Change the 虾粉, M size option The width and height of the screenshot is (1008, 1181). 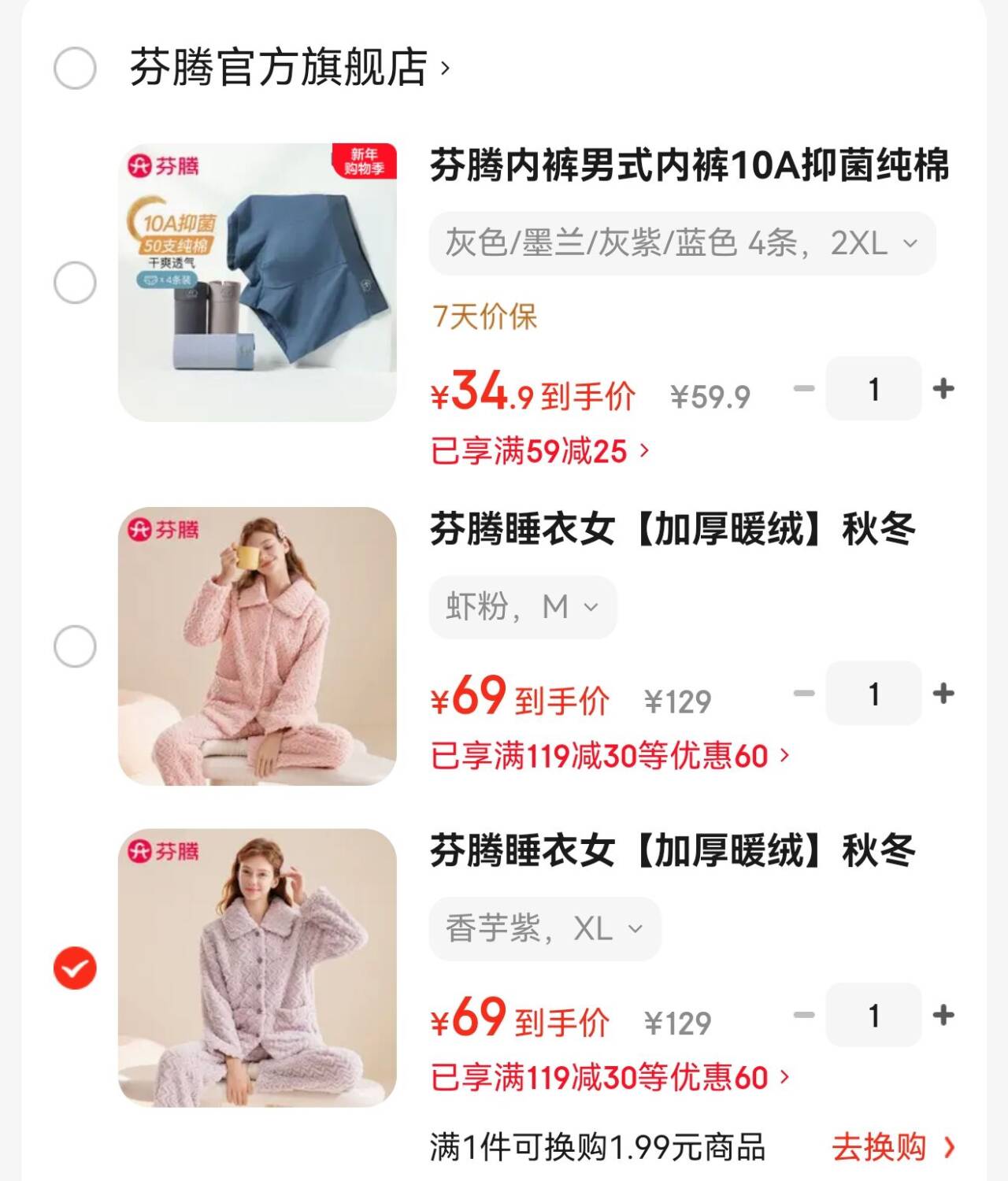pyautogui.click(x=522, y=607)
